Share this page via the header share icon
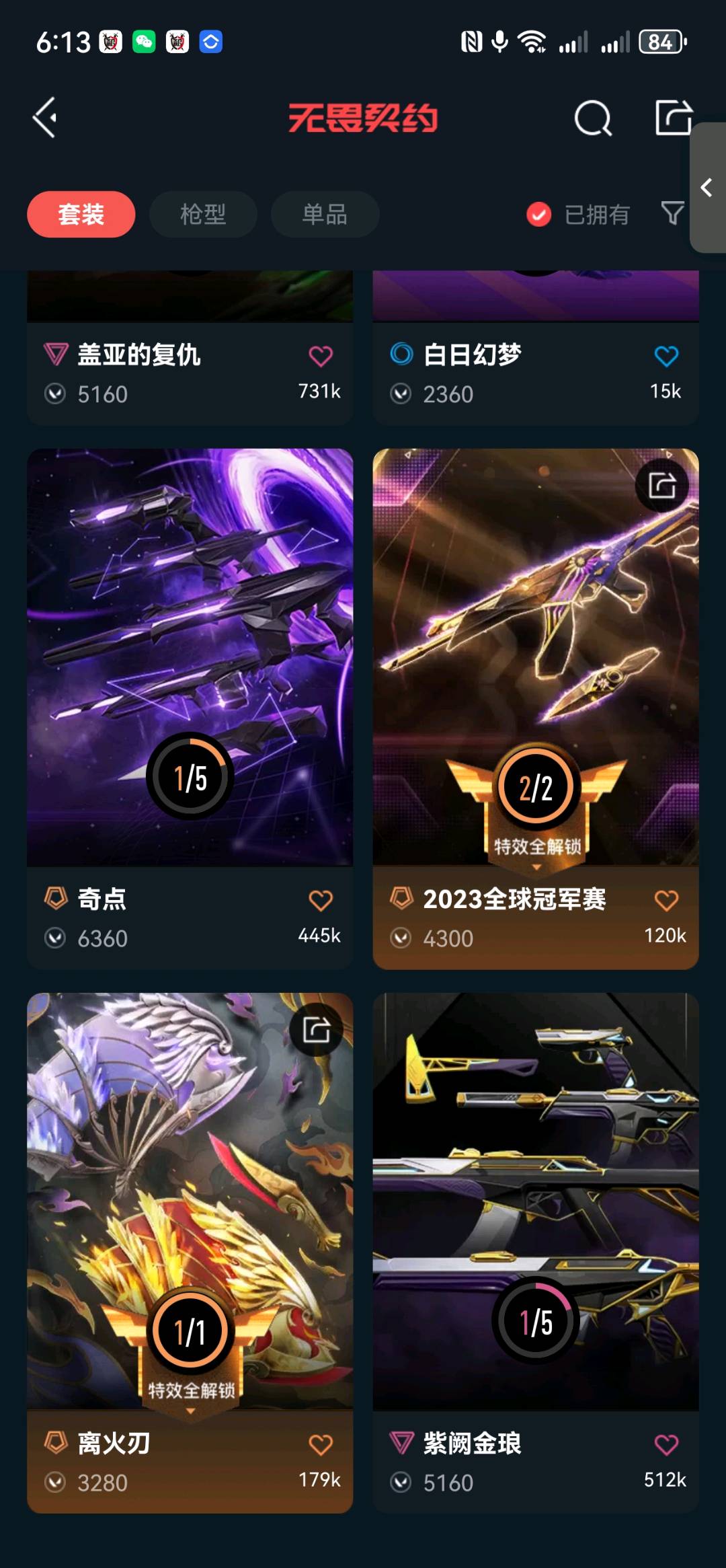This screenshot has width=726, height=1568. click(x=673, y=117)
